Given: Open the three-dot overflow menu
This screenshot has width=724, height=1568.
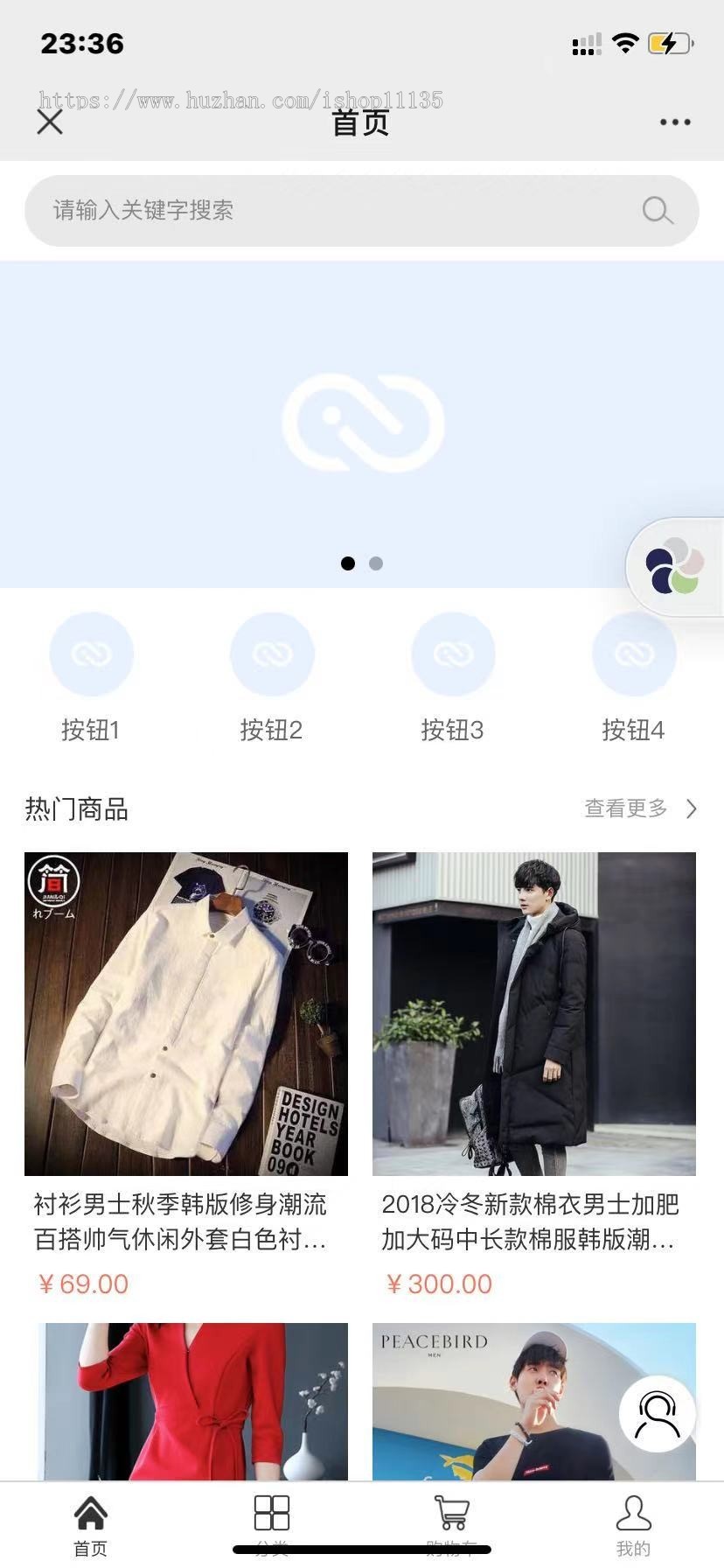Looking at the screenshot, I should pyautogui.click(x=675, y=122).
